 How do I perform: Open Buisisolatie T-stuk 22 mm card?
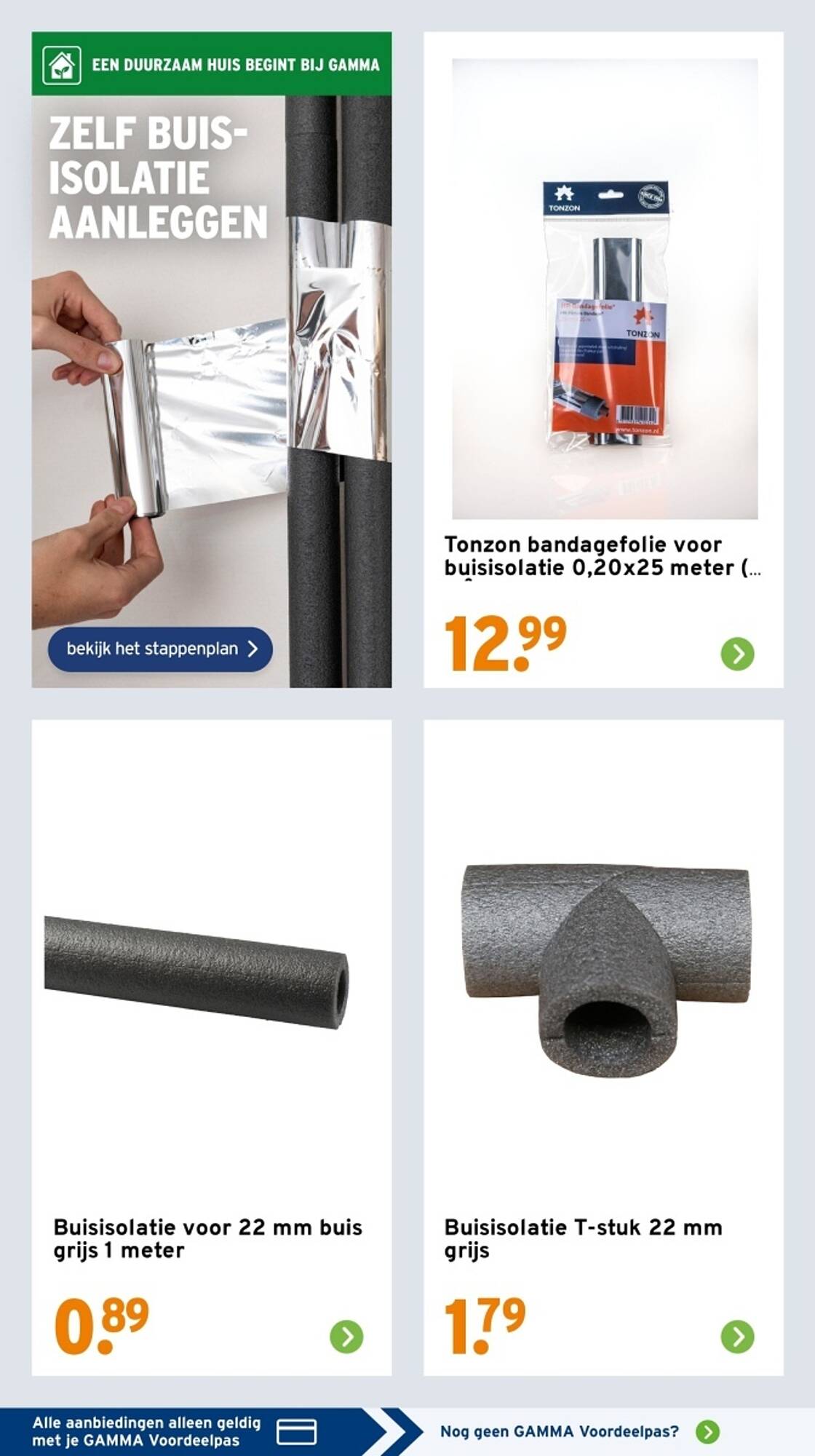point(603,1048)
